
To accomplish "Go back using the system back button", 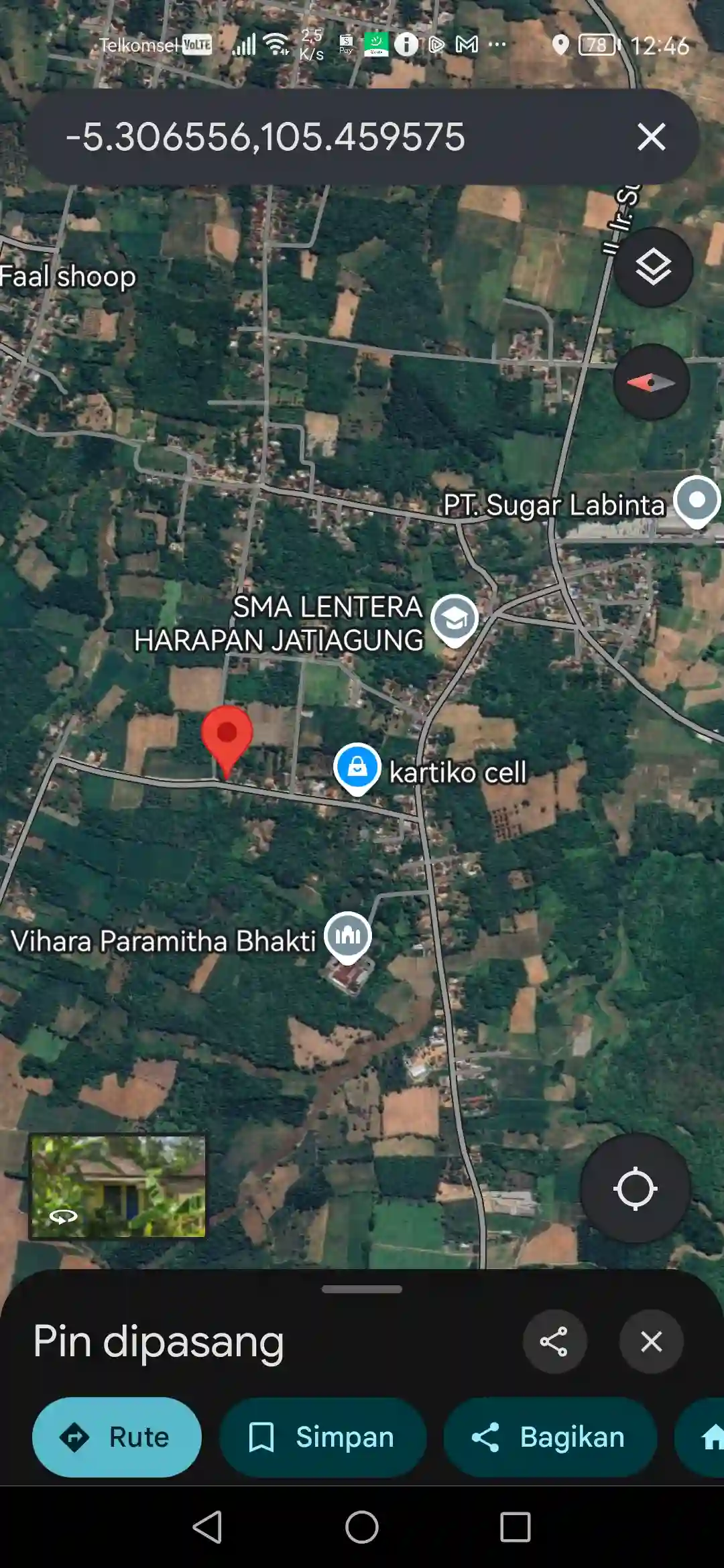I will pyautogui.click(x=208, y=1528).
